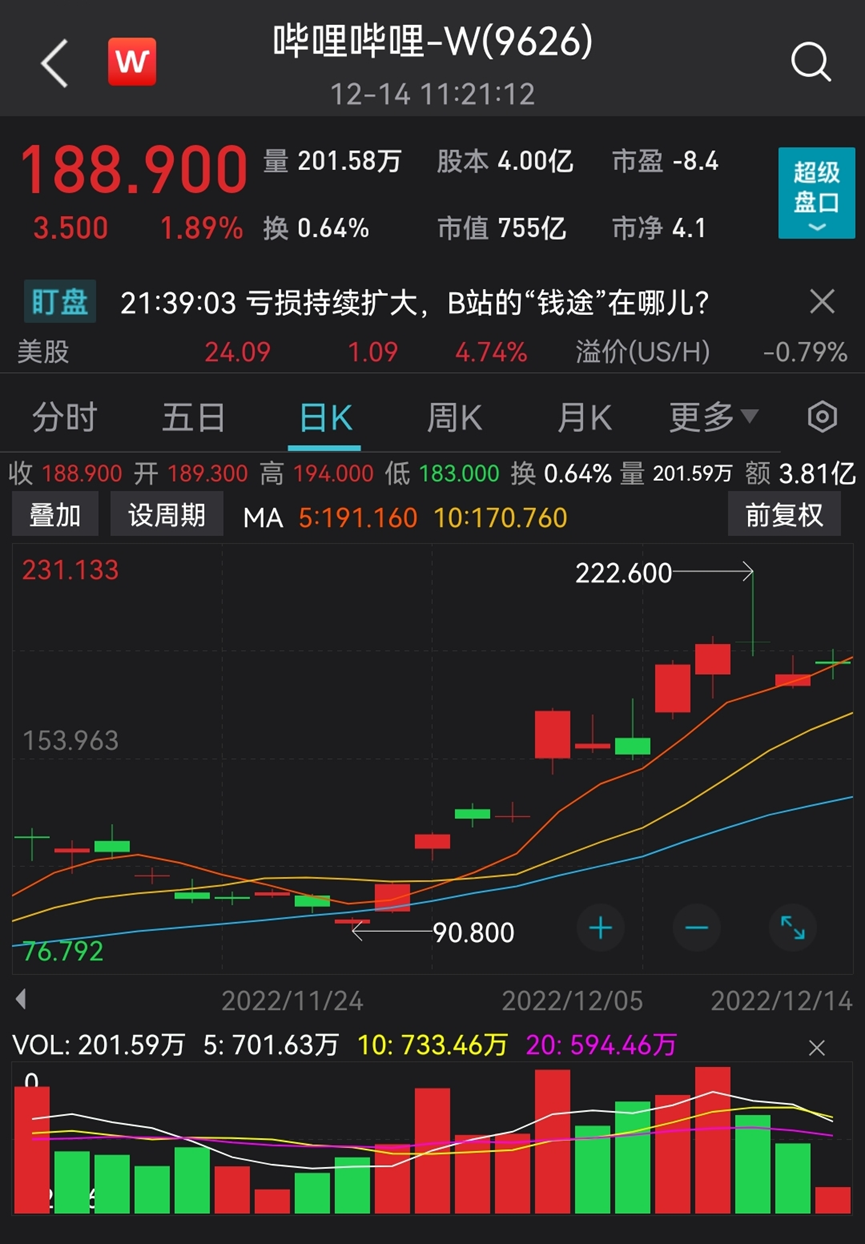Switch to the 五日 chart tab
Screen dimensions: 865x1244
(194, 417)
